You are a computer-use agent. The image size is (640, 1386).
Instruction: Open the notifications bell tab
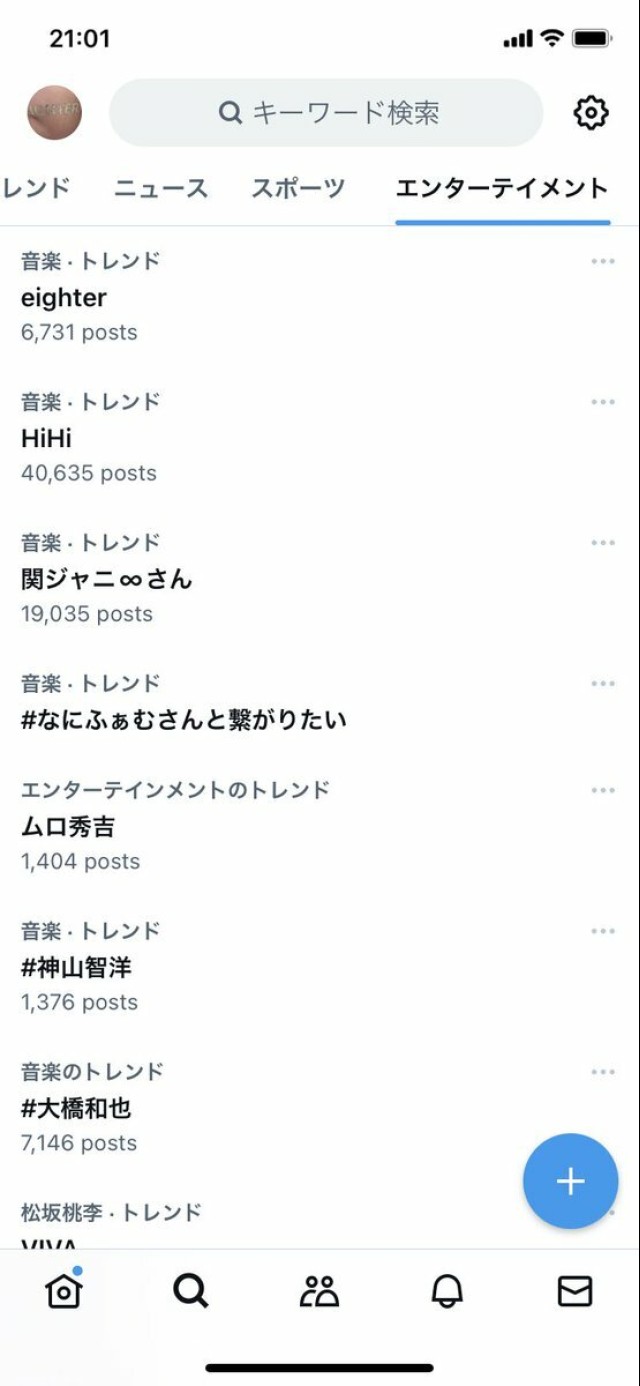pyautogui.click(x=447, y=1291)
